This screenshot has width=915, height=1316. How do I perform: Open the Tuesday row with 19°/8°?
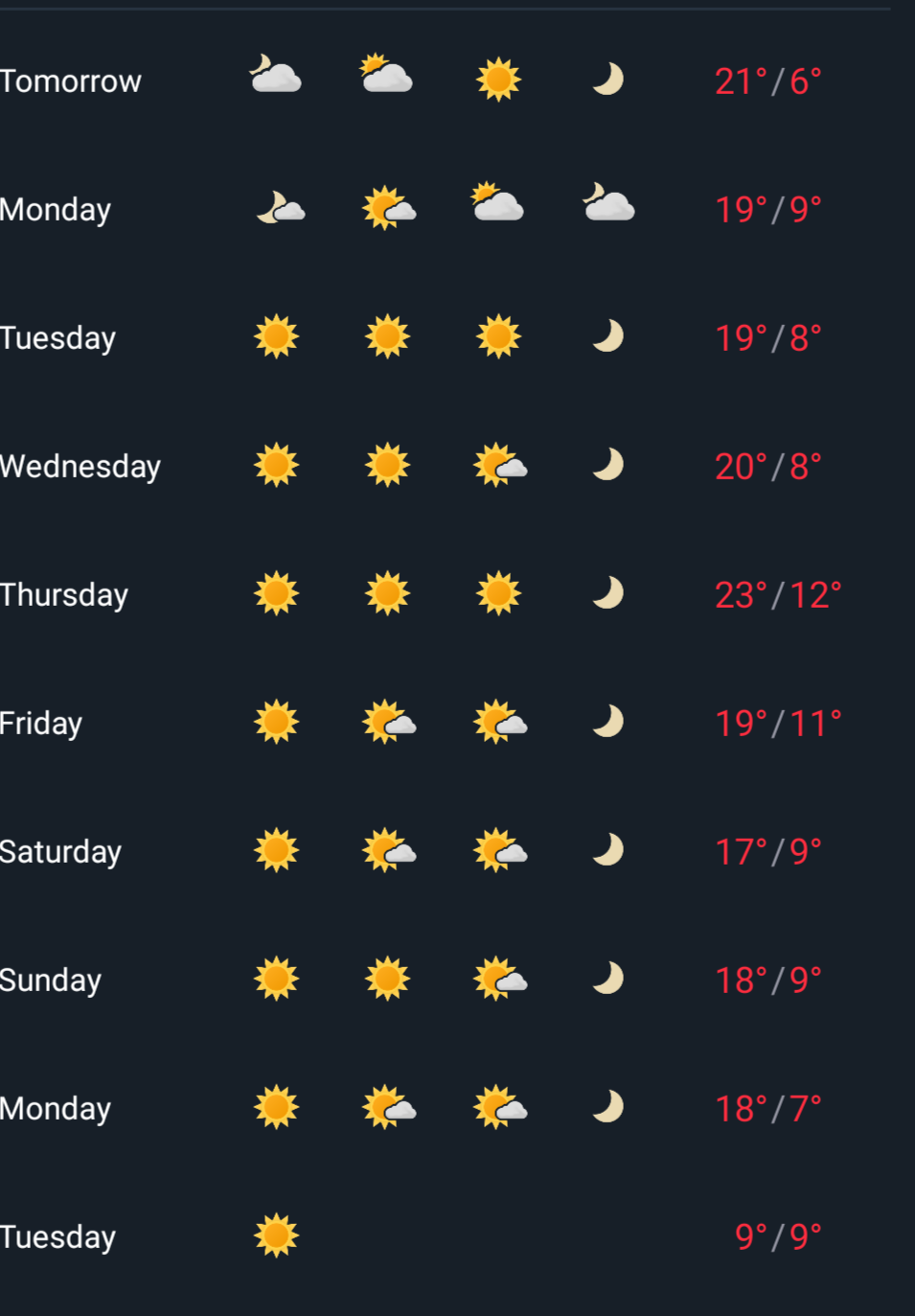(57, 338)
